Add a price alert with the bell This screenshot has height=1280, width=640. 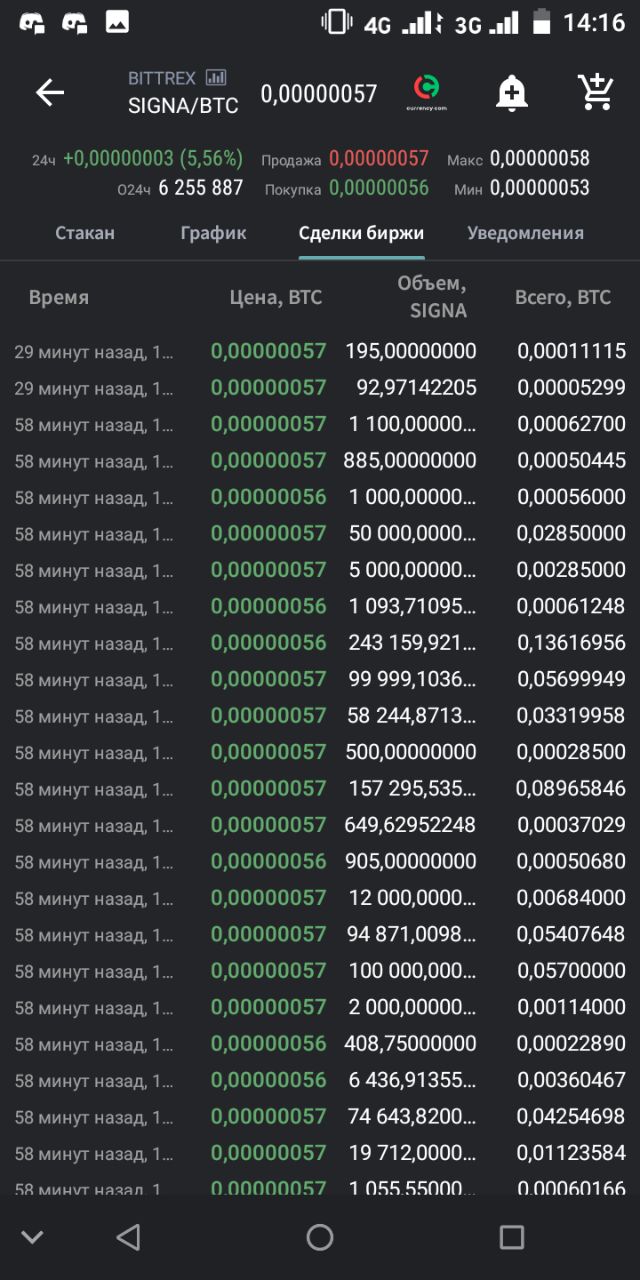[x=512, y=93]
